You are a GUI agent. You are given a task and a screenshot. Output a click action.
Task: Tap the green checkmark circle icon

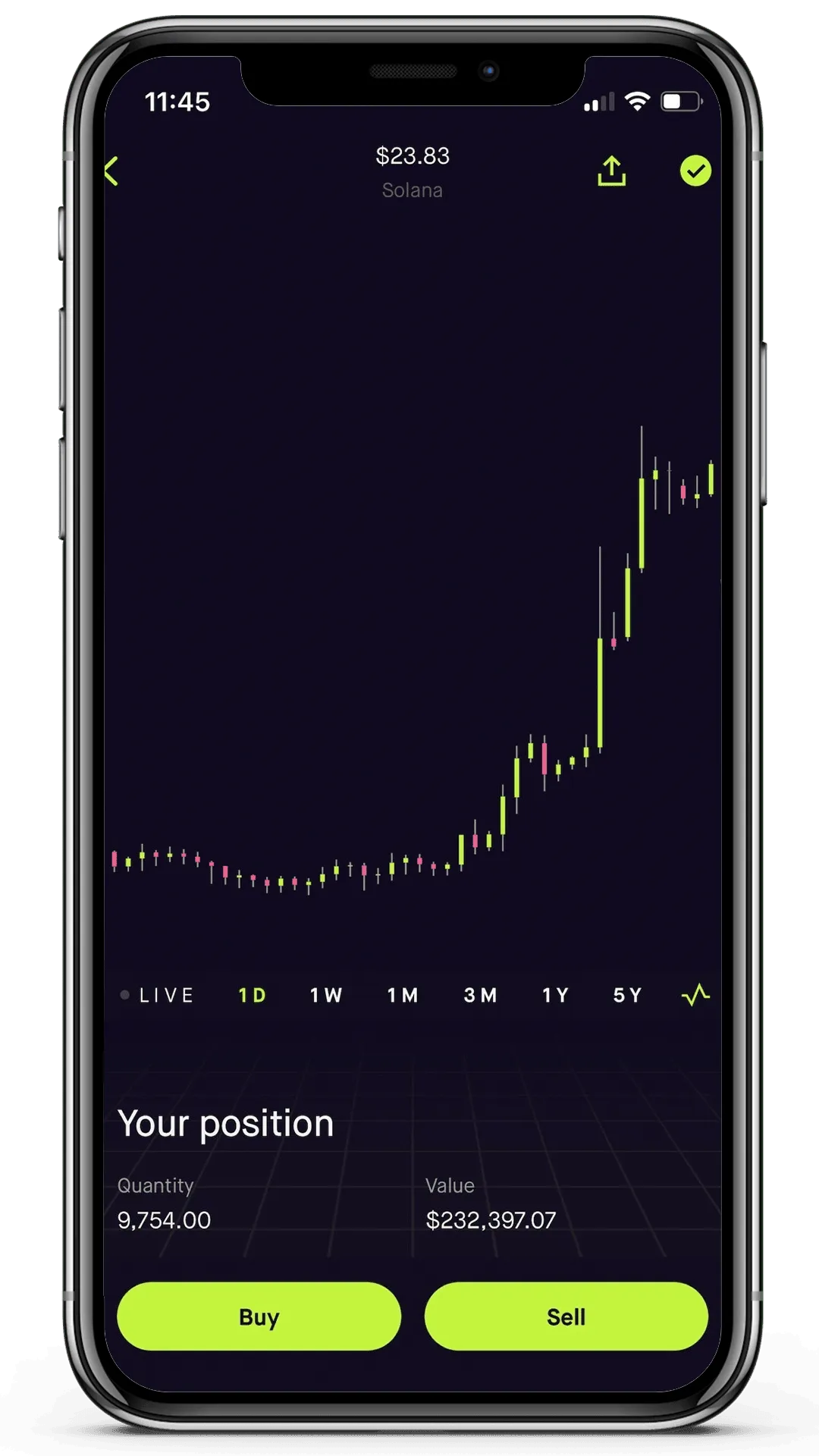click(x=695, y=171)
